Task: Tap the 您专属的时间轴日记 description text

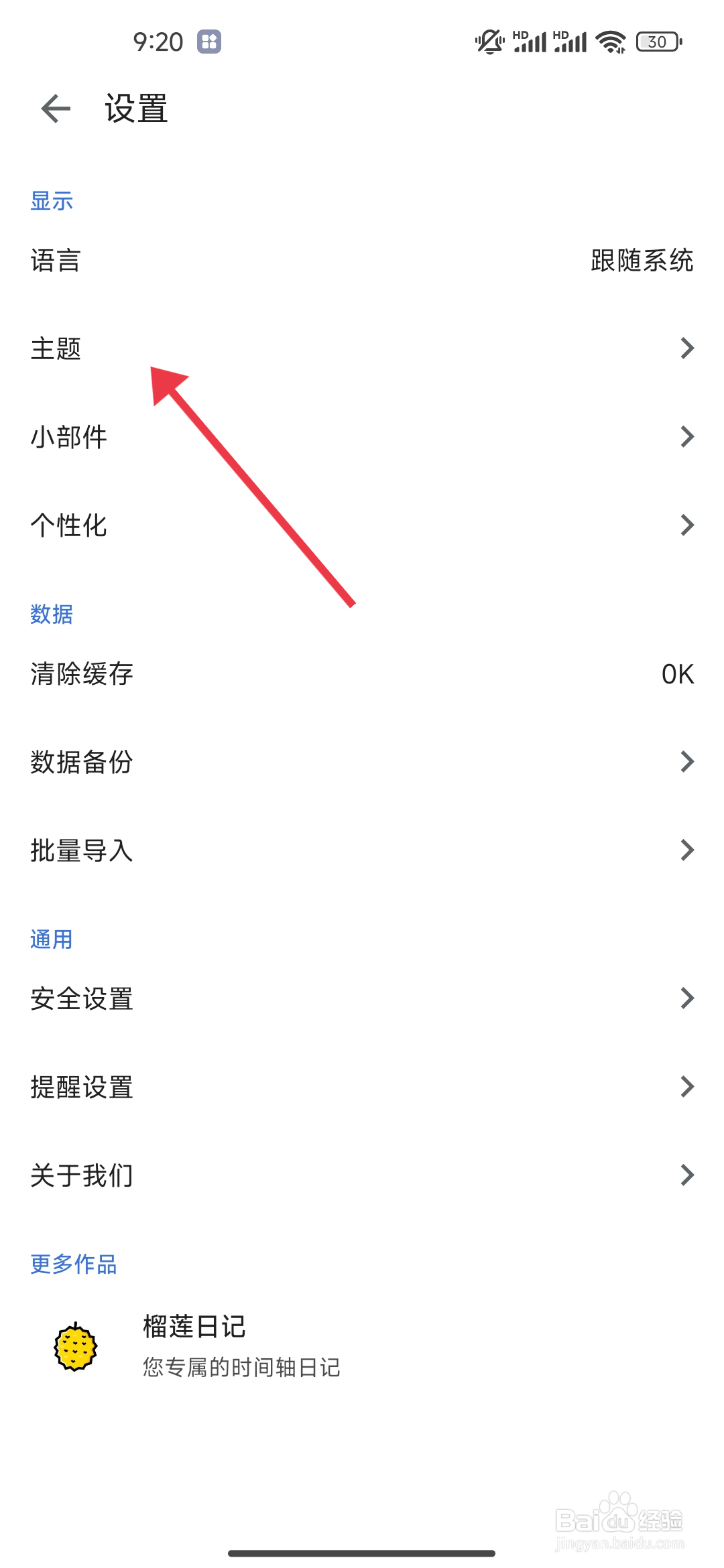Action: pos(241,1368)
